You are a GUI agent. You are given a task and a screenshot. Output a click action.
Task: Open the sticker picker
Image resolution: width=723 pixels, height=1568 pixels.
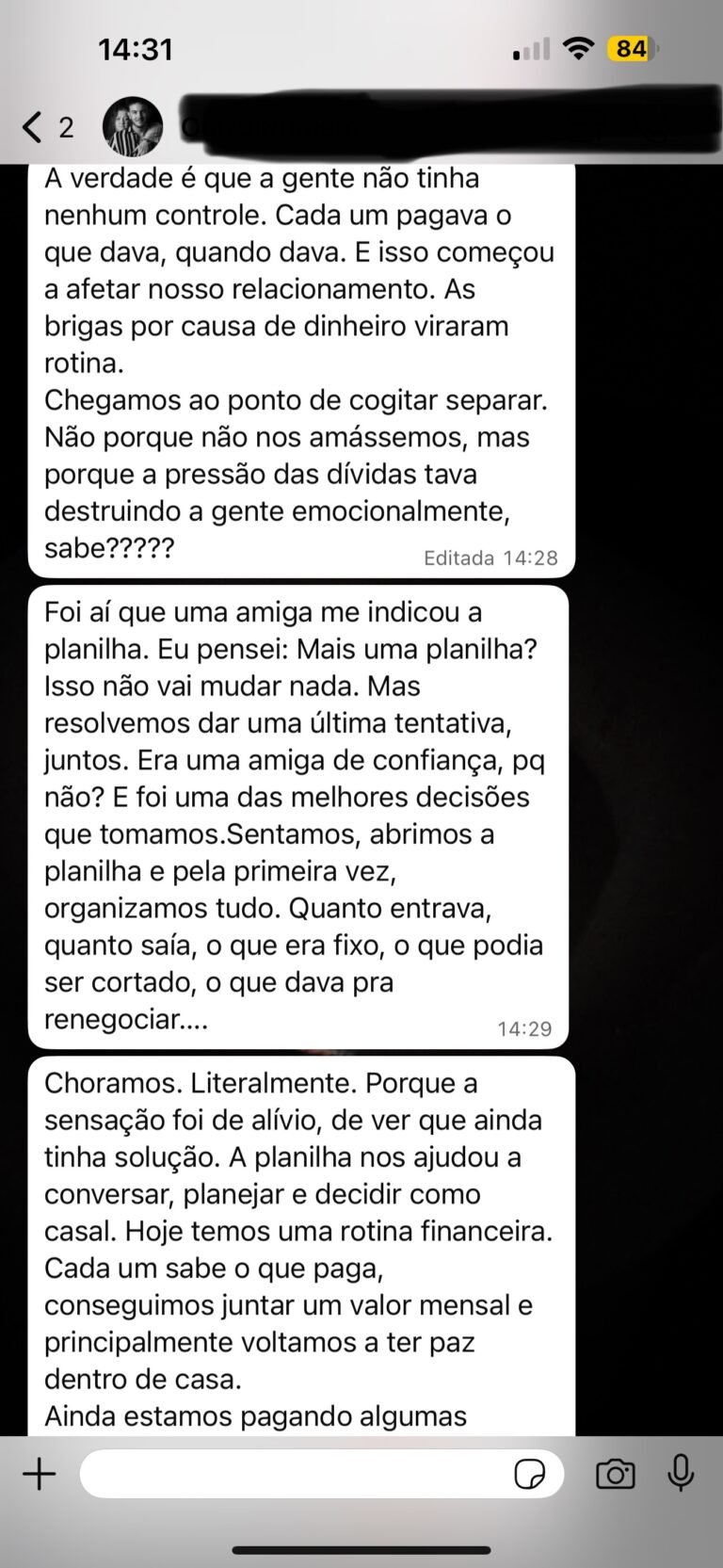530,1474
